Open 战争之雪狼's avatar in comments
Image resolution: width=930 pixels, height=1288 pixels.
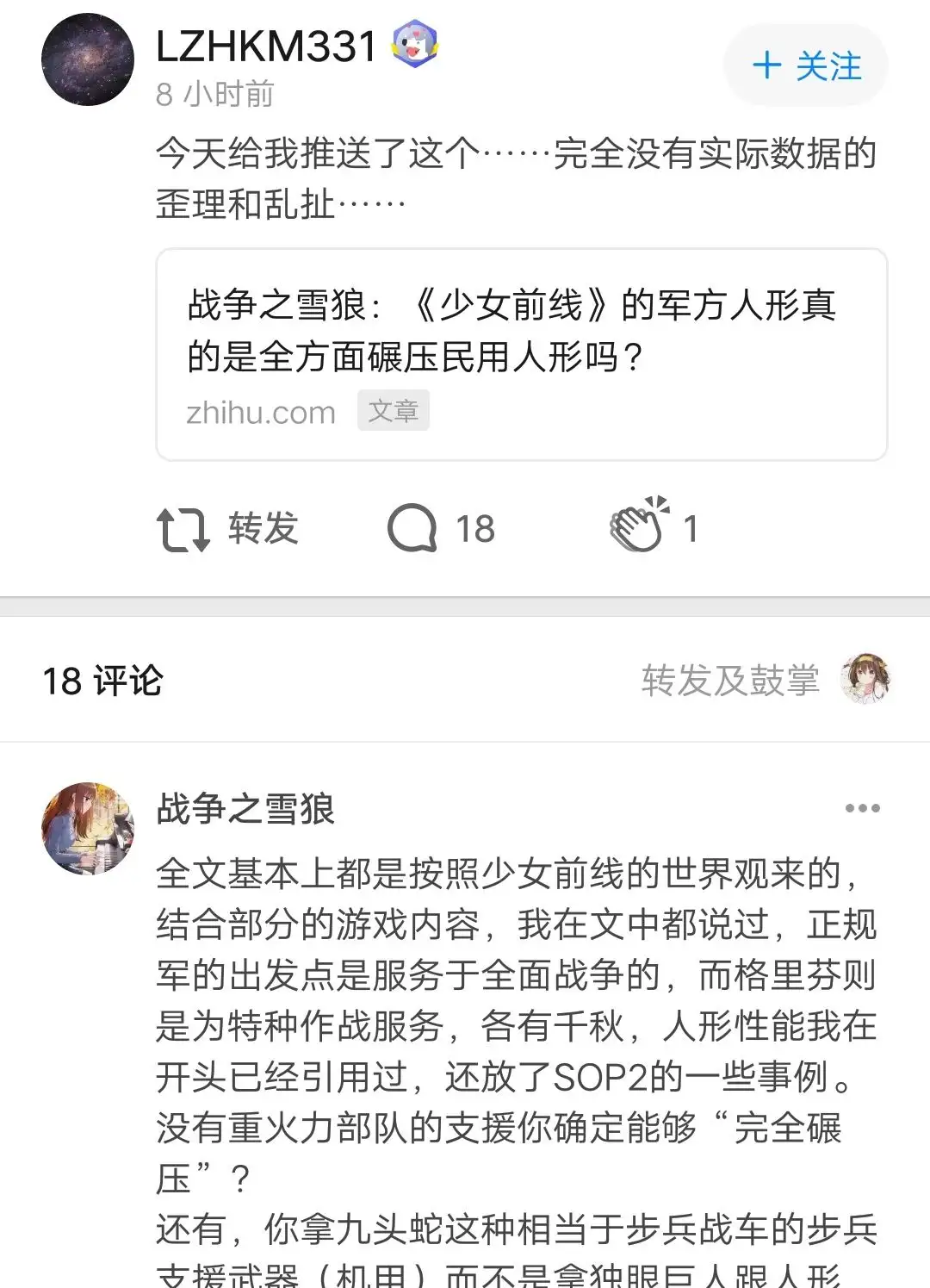(88, 829)
